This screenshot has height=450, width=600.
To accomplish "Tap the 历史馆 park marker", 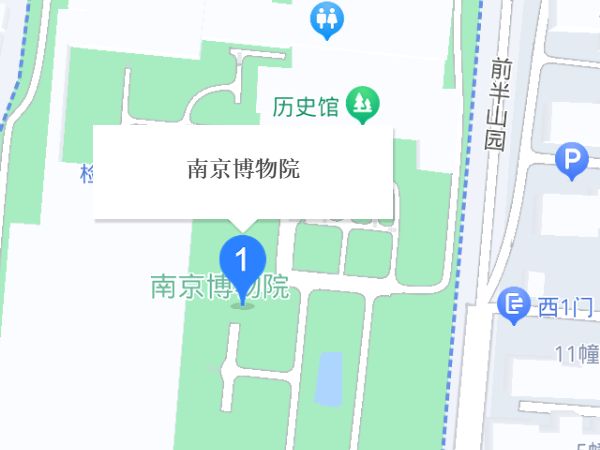I will [362, 104].
